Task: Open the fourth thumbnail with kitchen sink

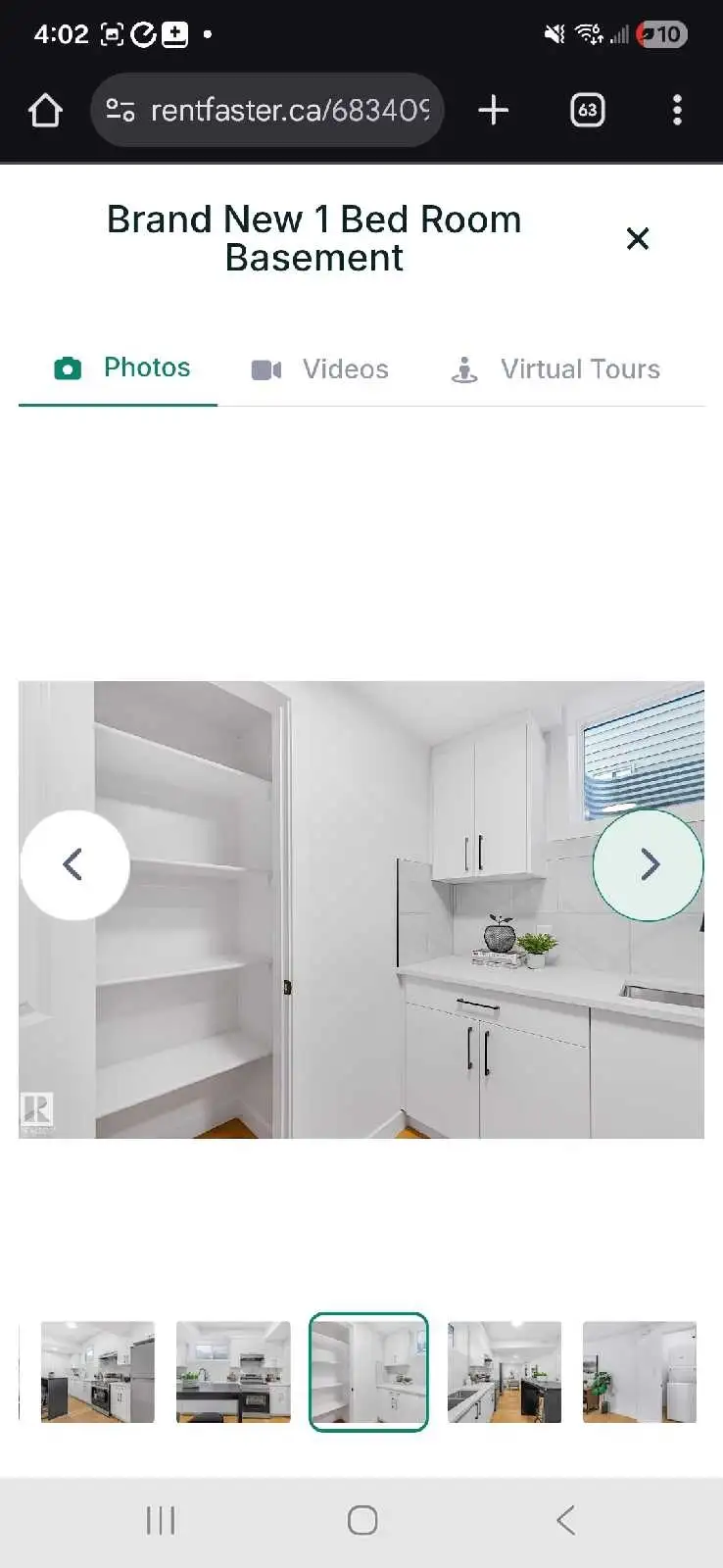Action: (x=505, y=1371)
